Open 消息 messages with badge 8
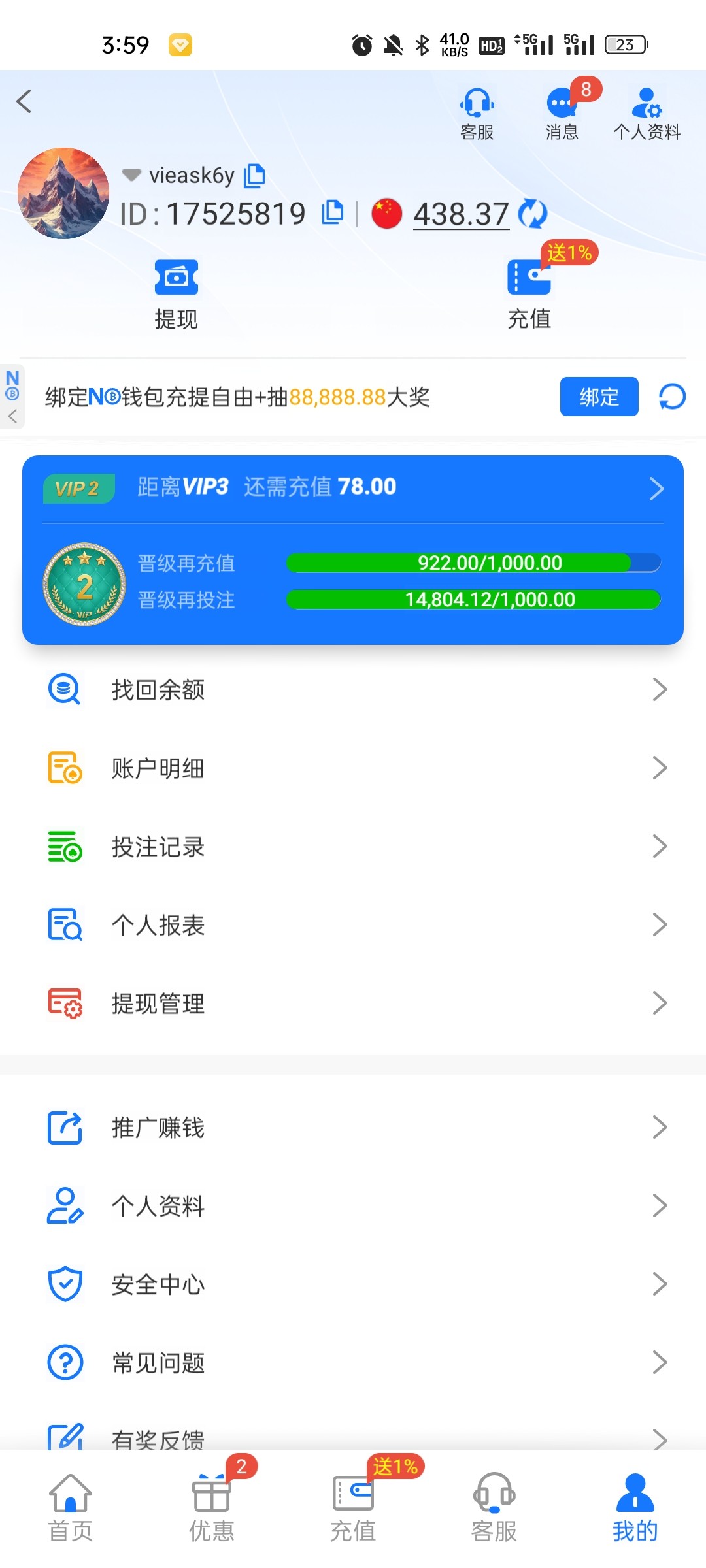The width and height of the screenshot is (706, 1568). [x=562, y=114]
